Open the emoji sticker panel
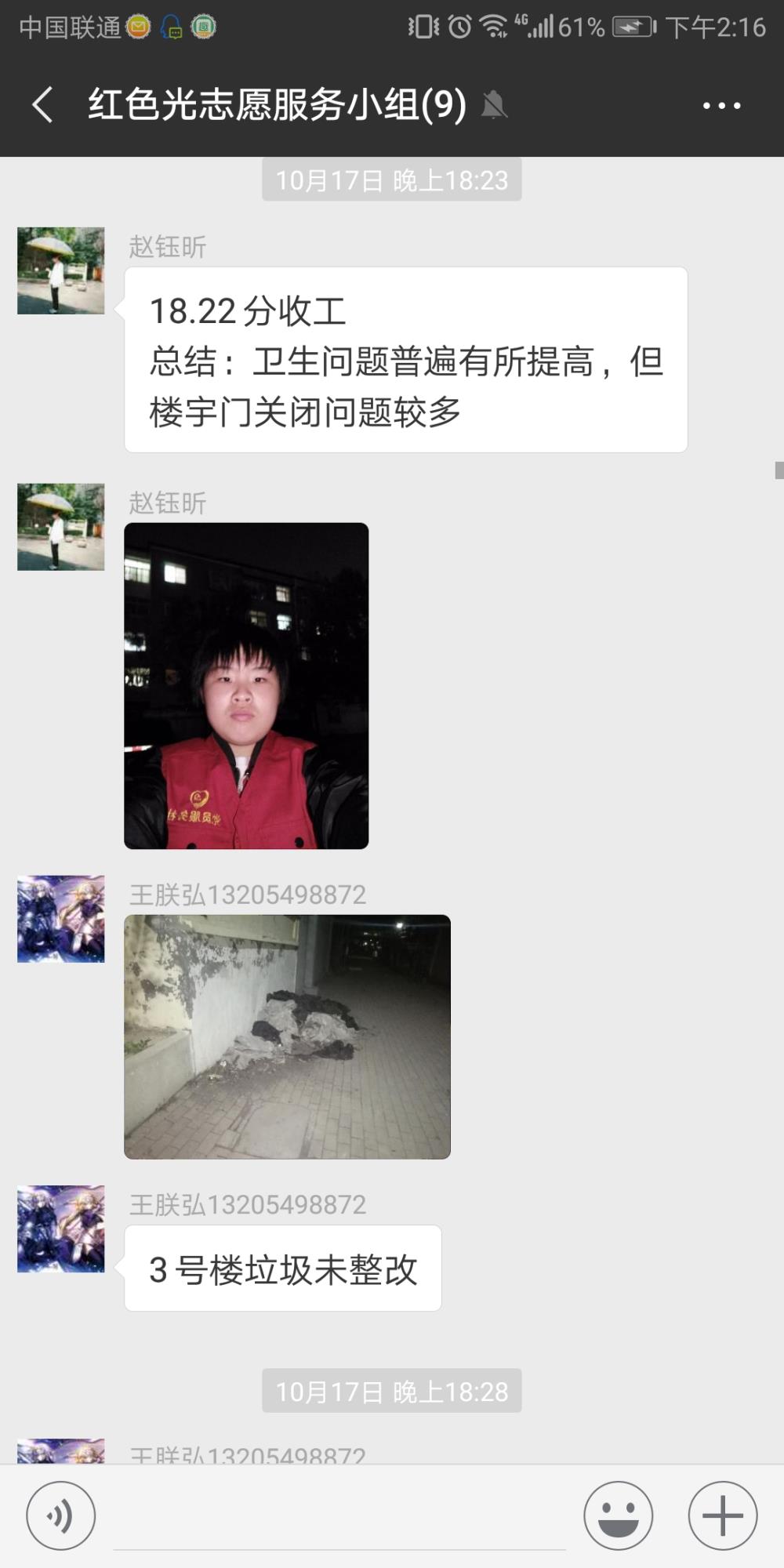784x1568 pixels. (x=618, y=1515)
